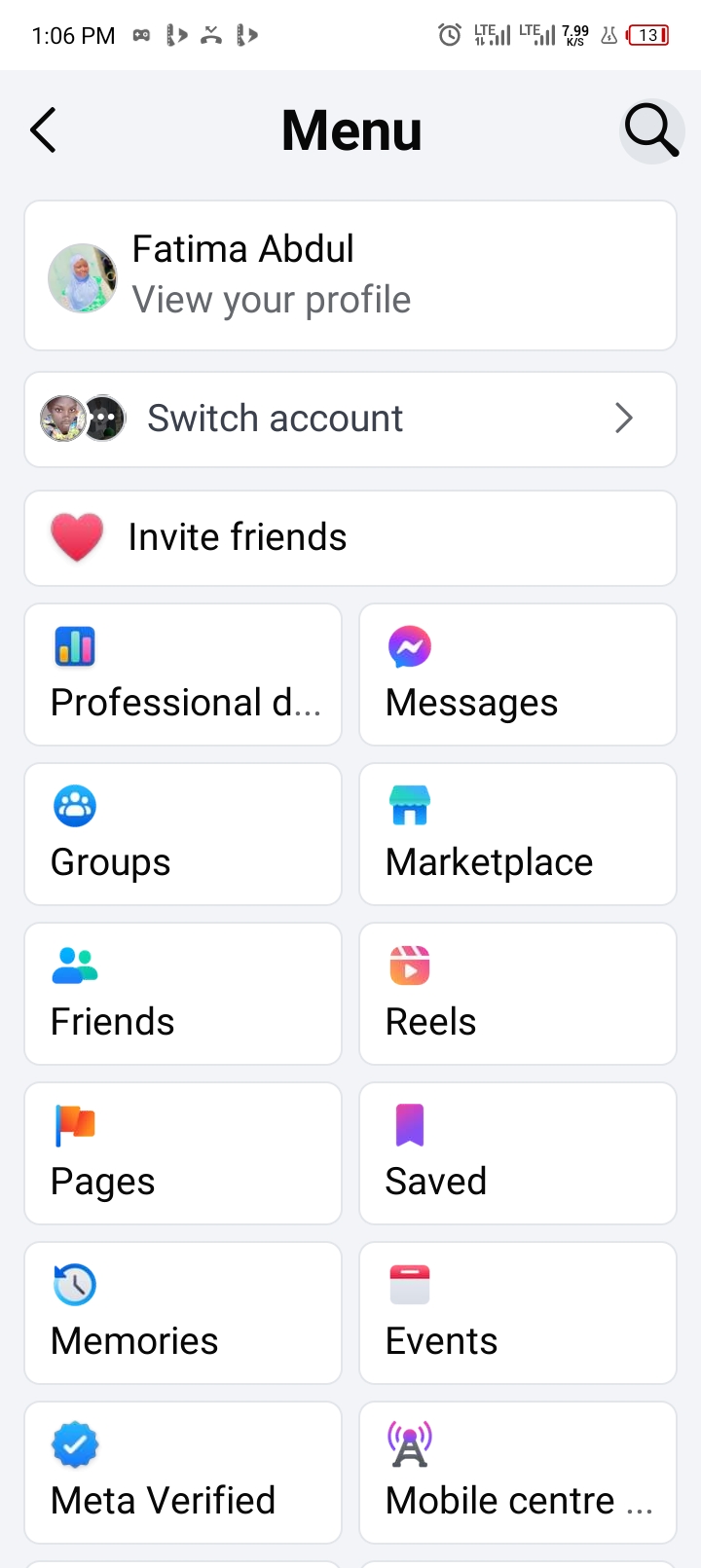Screen dimensions: 701x1568
Task: Tap the Professional dashboard chart icon
Action: [x=75, y=645]
